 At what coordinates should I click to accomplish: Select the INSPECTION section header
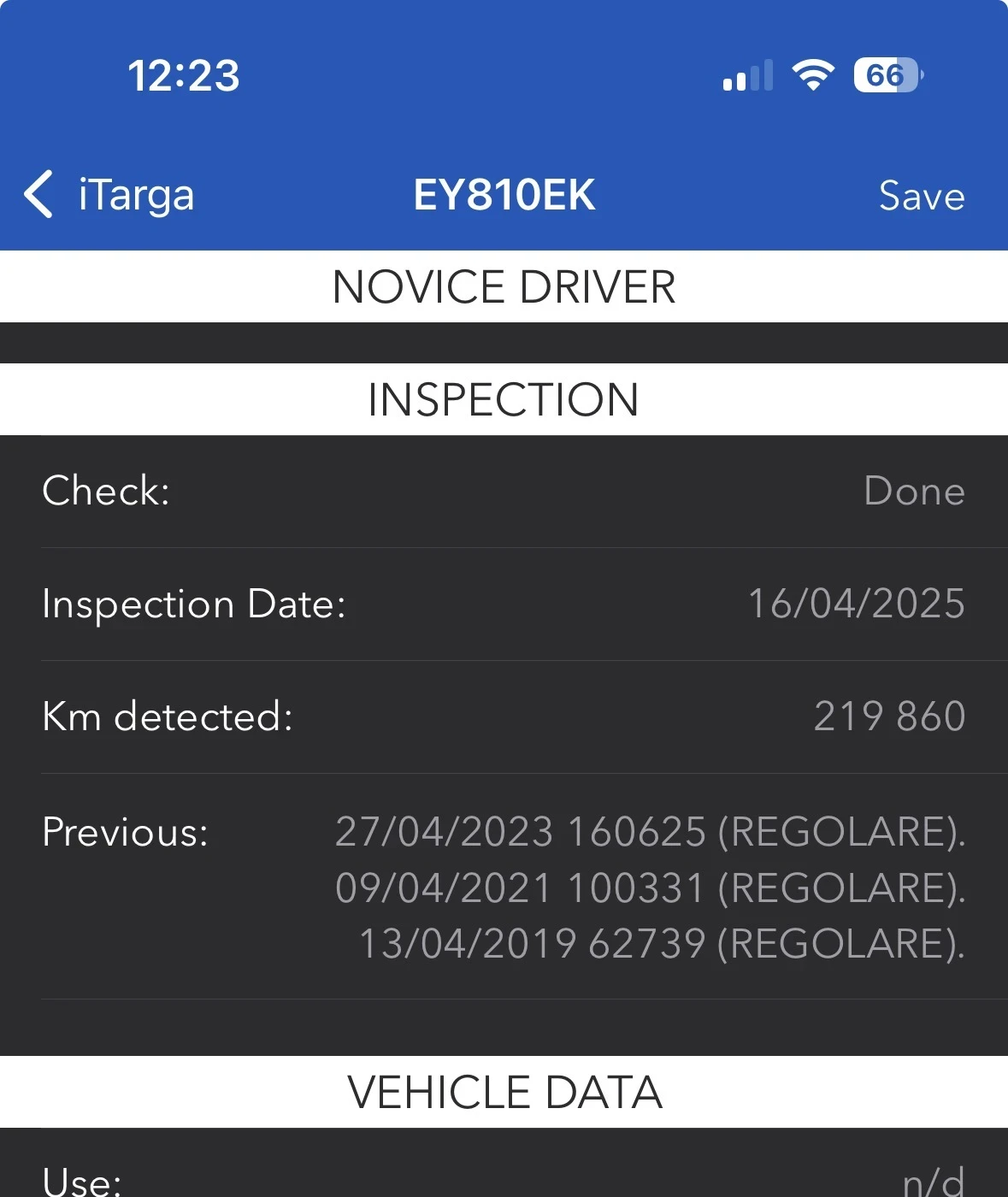coord(504,398)
